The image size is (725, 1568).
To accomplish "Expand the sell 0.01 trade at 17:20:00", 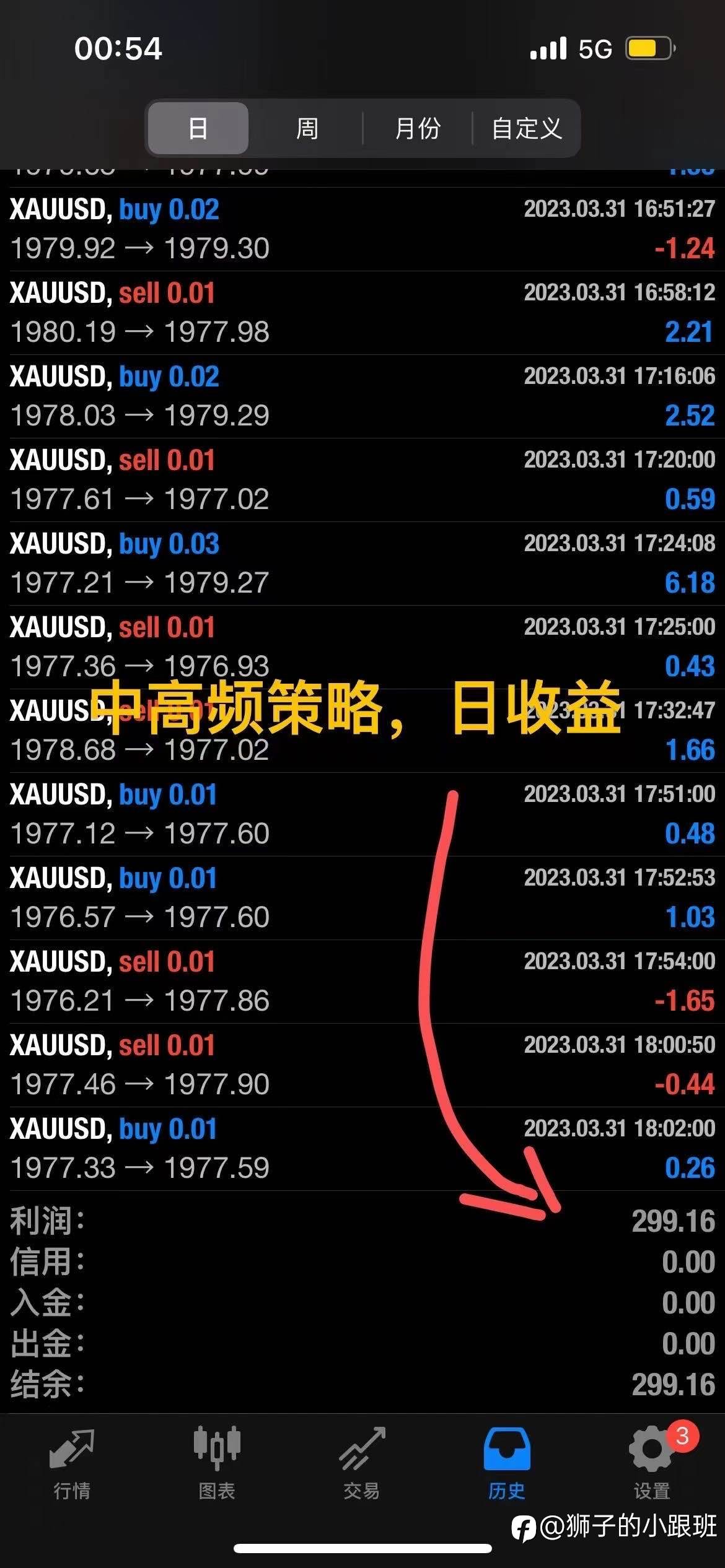I will tap(362, 480).
